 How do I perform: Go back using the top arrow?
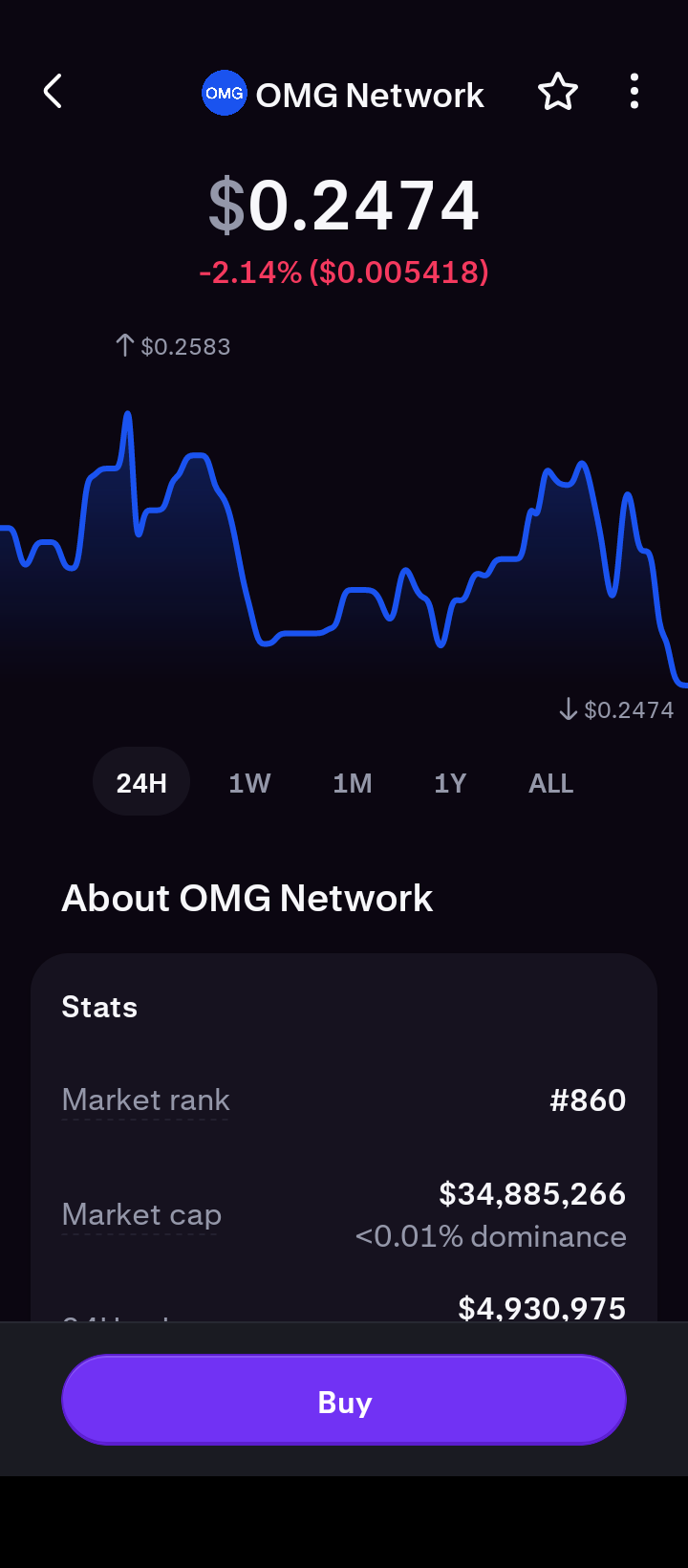click(54, 93)
